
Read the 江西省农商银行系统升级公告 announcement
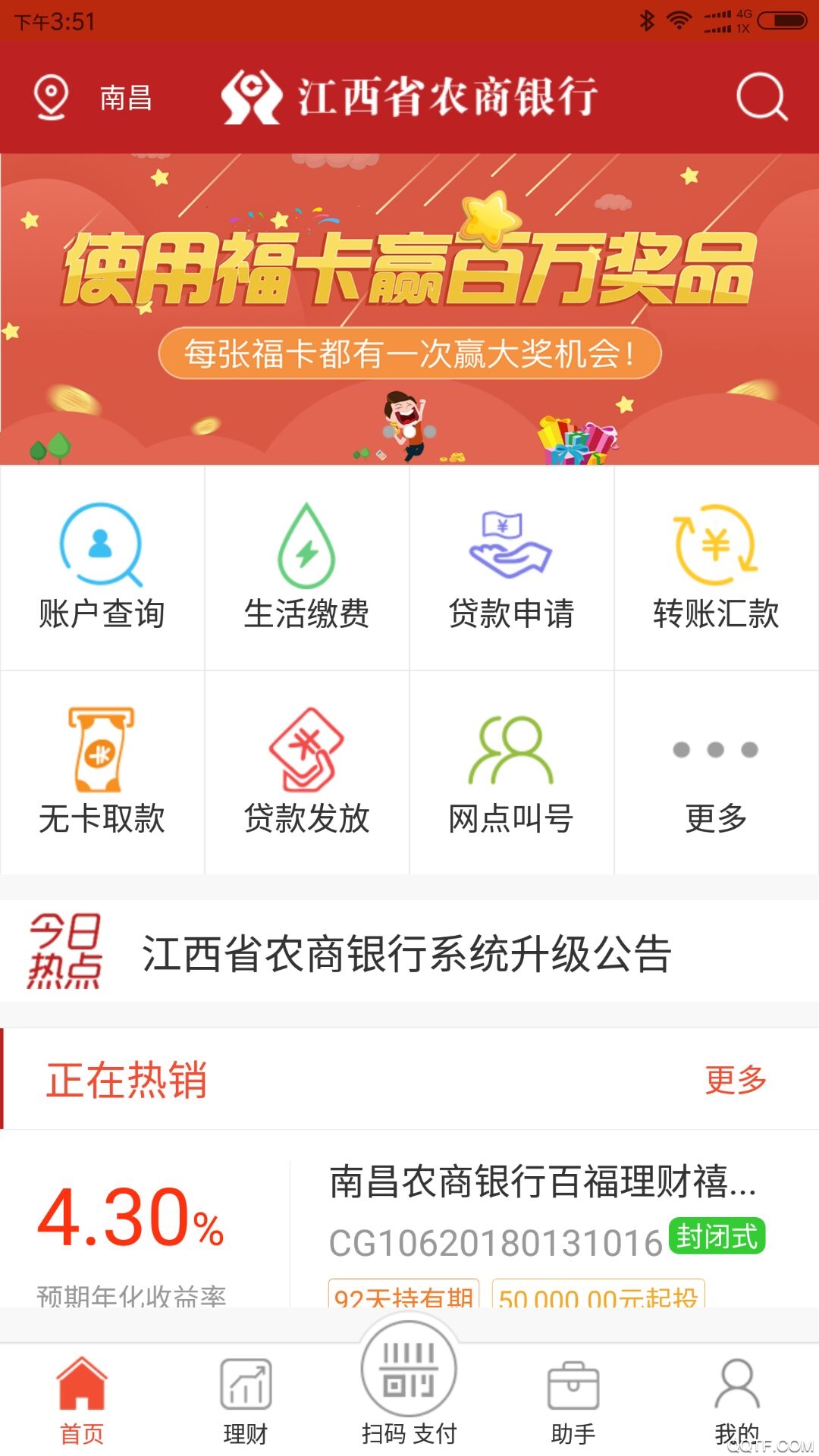coord(409,954)
